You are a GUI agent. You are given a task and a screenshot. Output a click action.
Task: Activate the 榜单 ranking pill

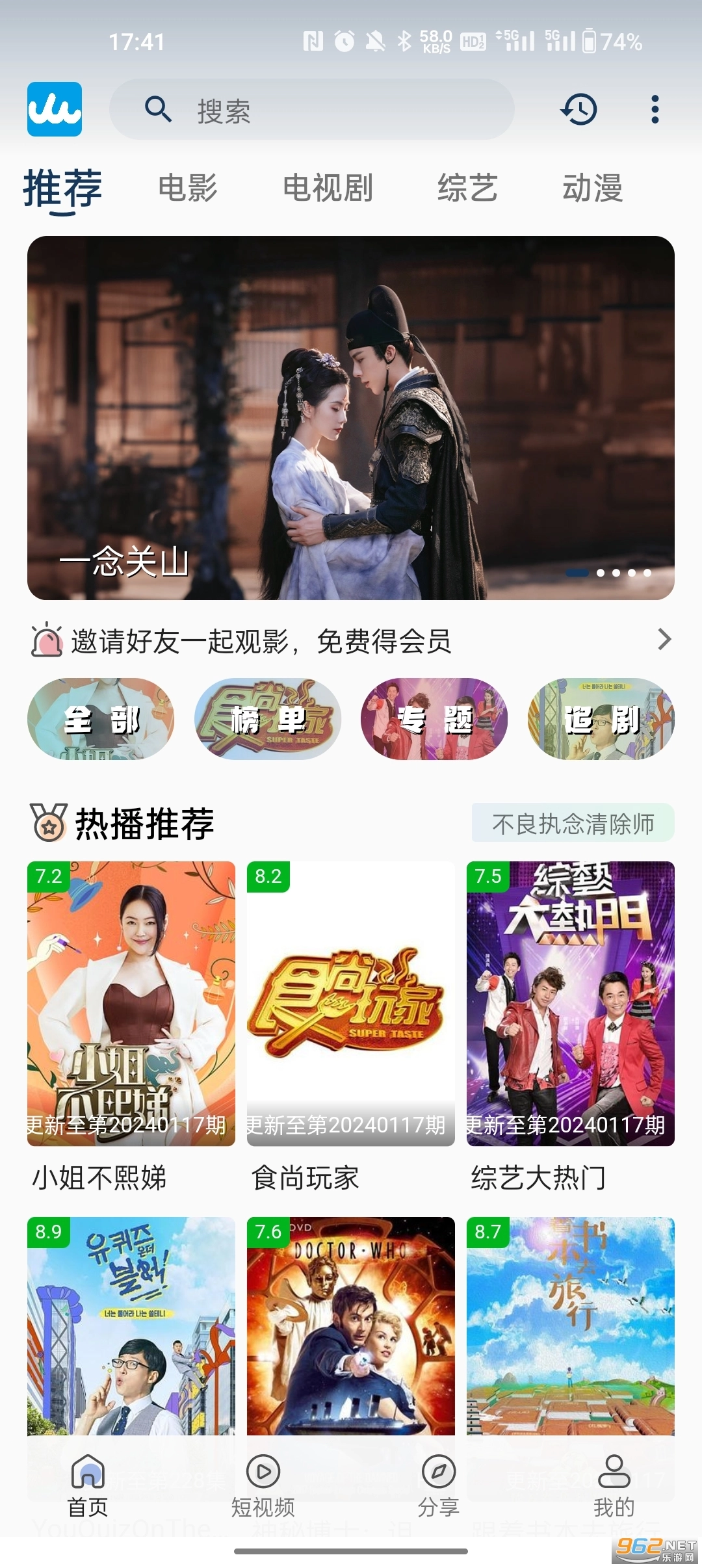[x=266, y=719]
